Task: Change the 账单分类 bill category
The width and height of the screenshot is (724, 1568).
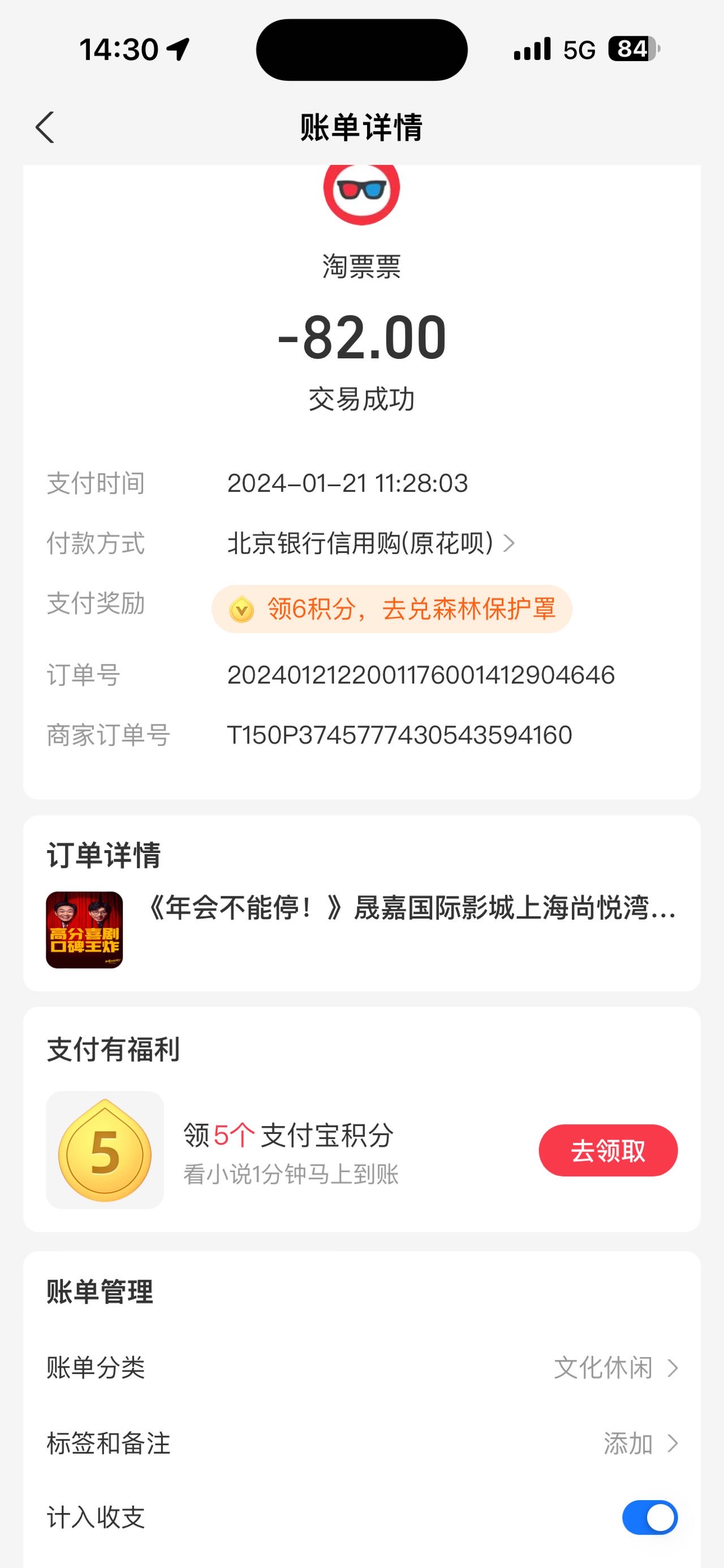Action: [x=361, y=1368]
